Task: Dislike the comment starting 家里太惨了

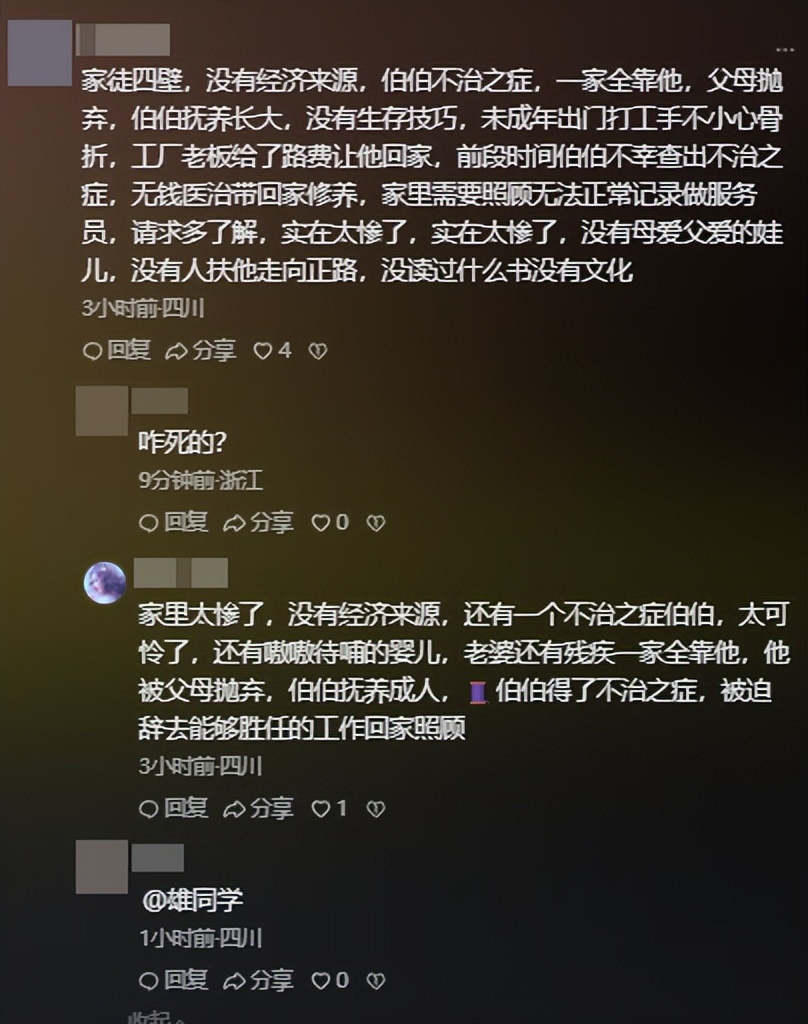Action: click(375, 808)
